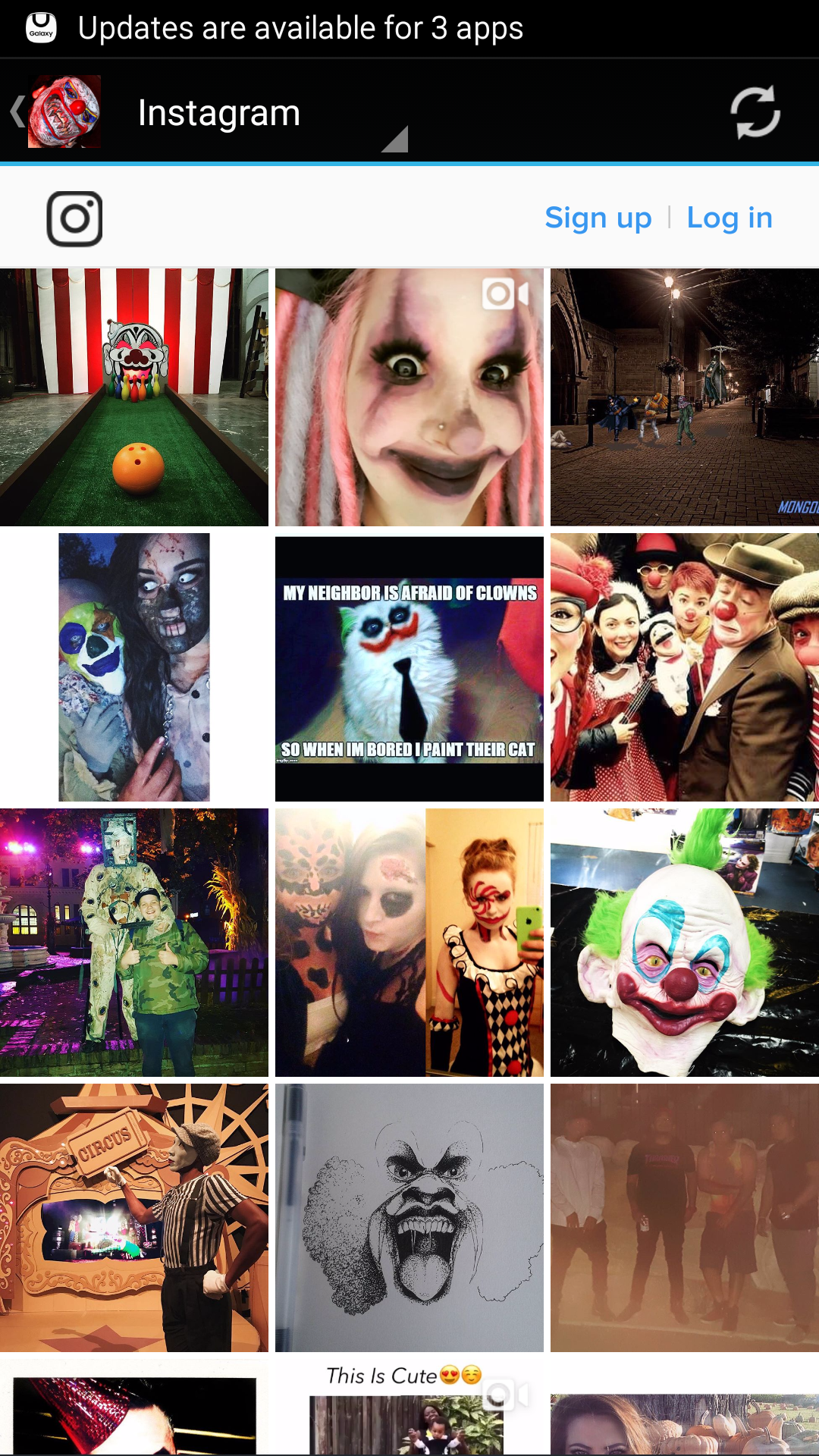View the screaming clown ink drawing
This screenshot has width=819, height=1456.
tap(409, 1218)
